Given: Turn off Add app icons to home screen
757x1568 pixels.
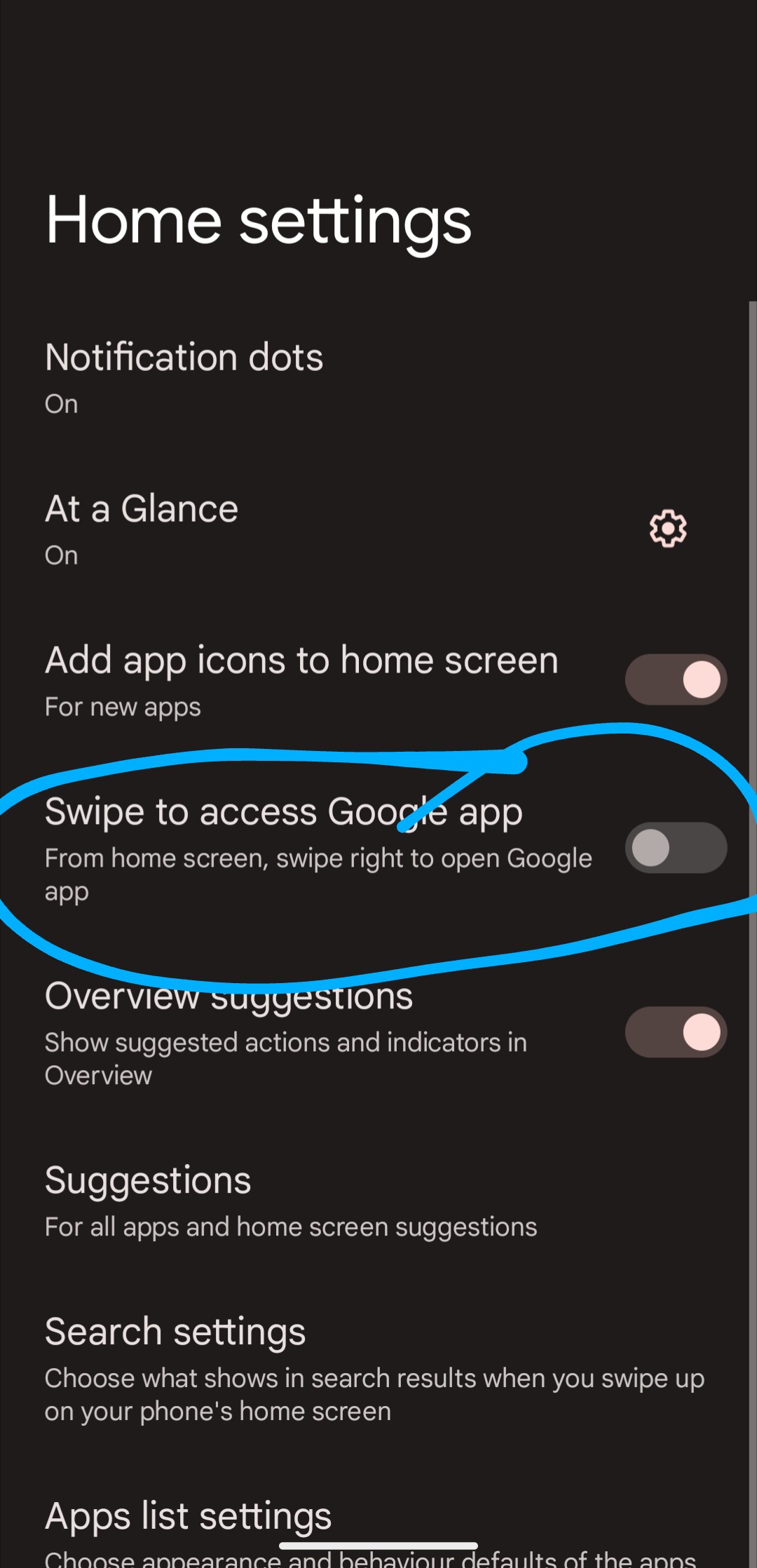Looking at the screenshot, I should pyautogui.click(x=676, y=680).
